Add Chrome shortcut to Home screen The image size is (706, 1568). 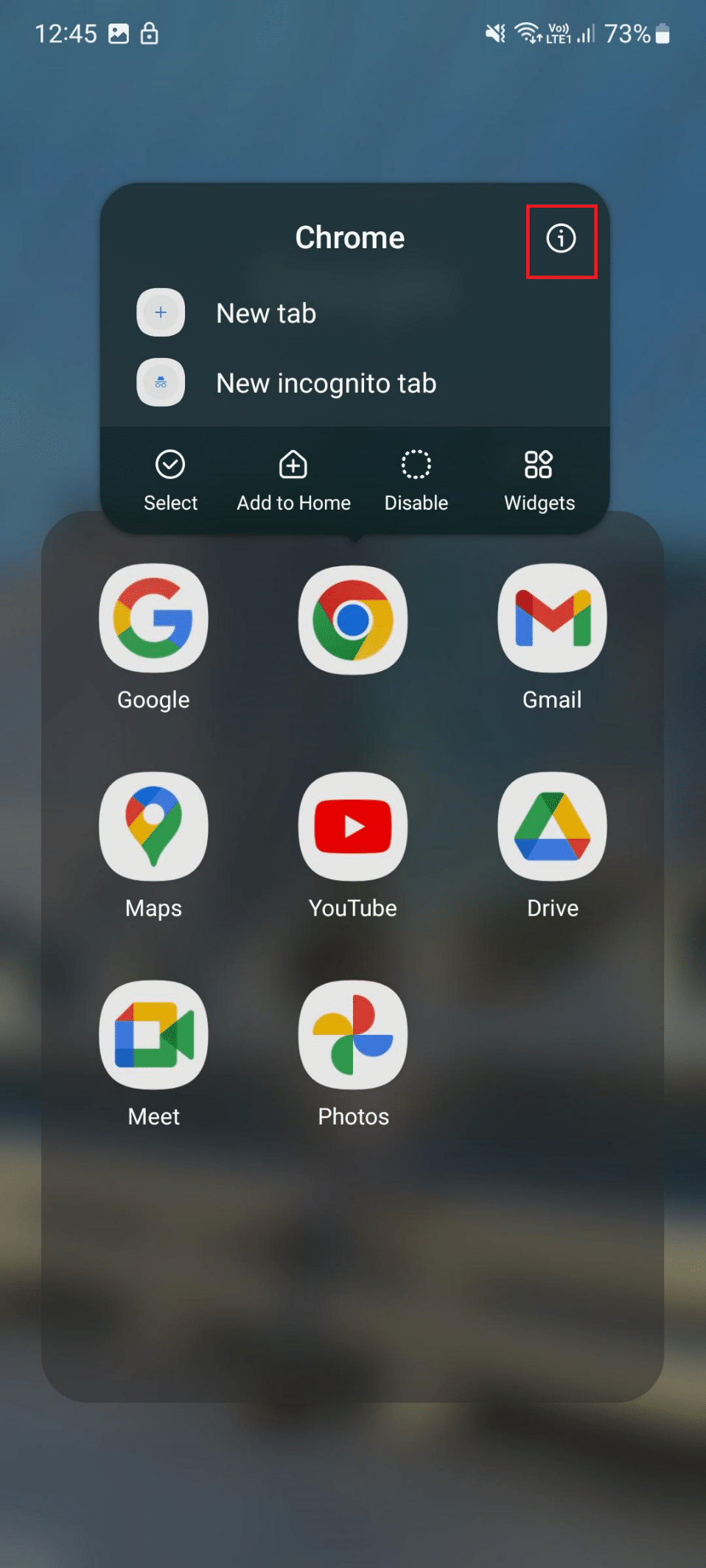click(x=293, y=479)
